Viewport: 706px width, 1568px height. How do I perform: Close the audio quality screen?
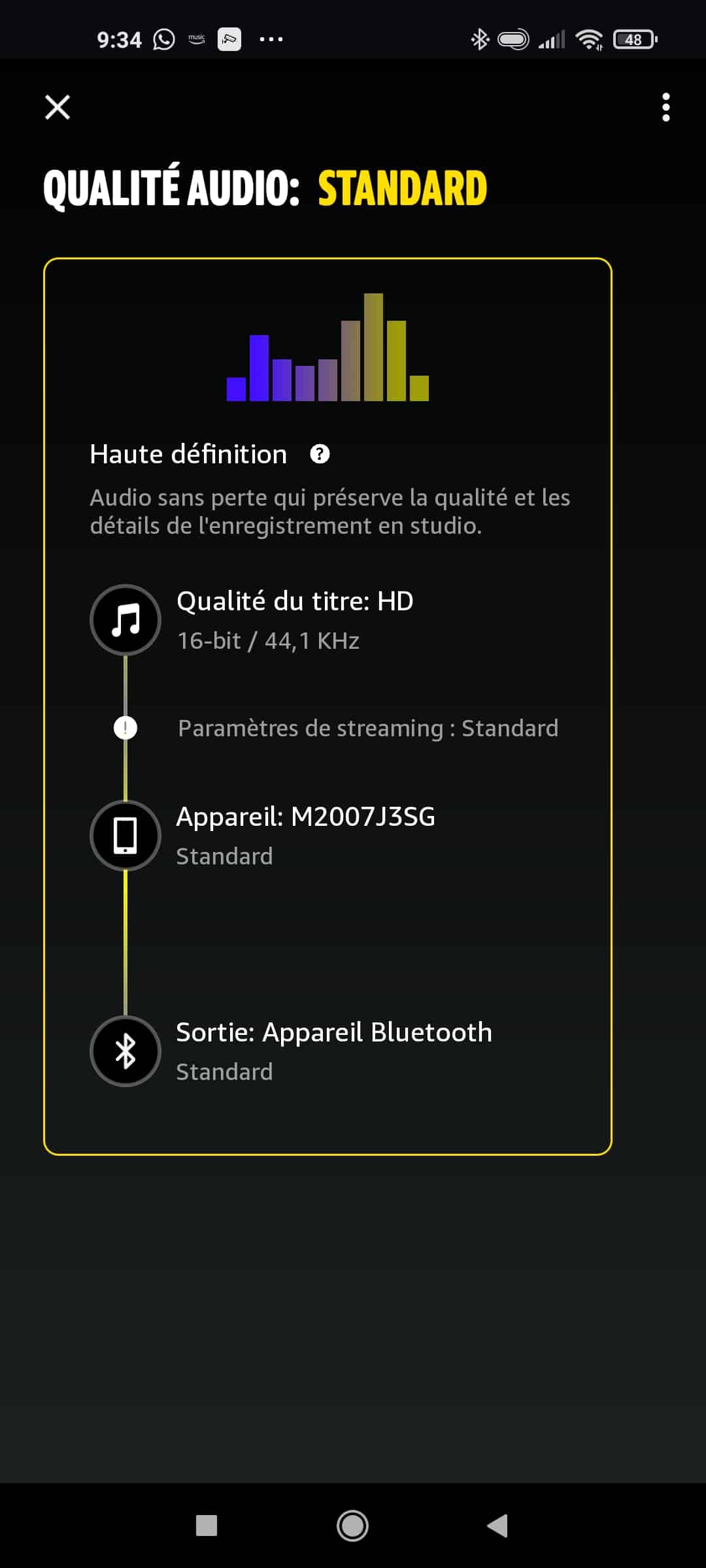coord(58,107)
